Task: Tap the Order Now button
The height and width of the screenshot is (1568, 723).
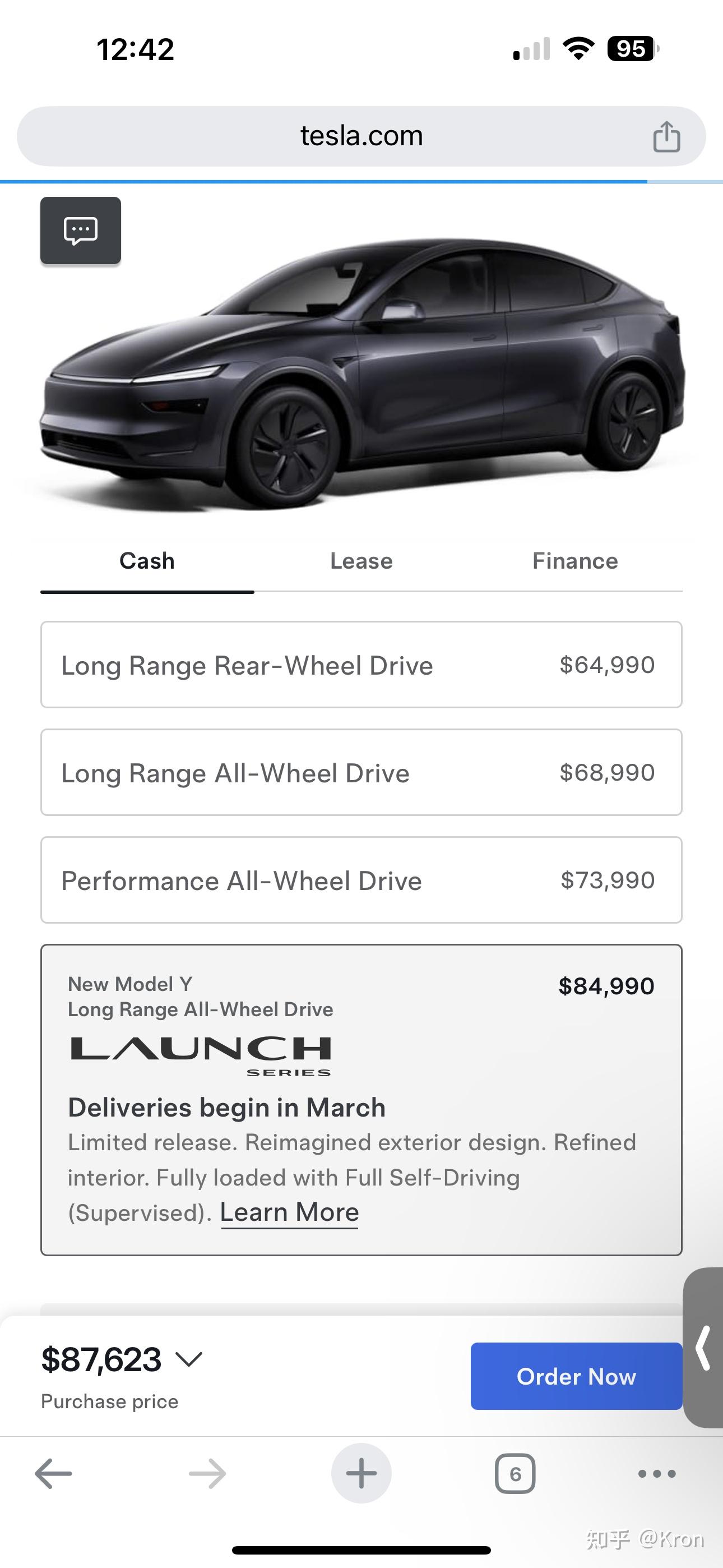Action: pos(576,1376)
